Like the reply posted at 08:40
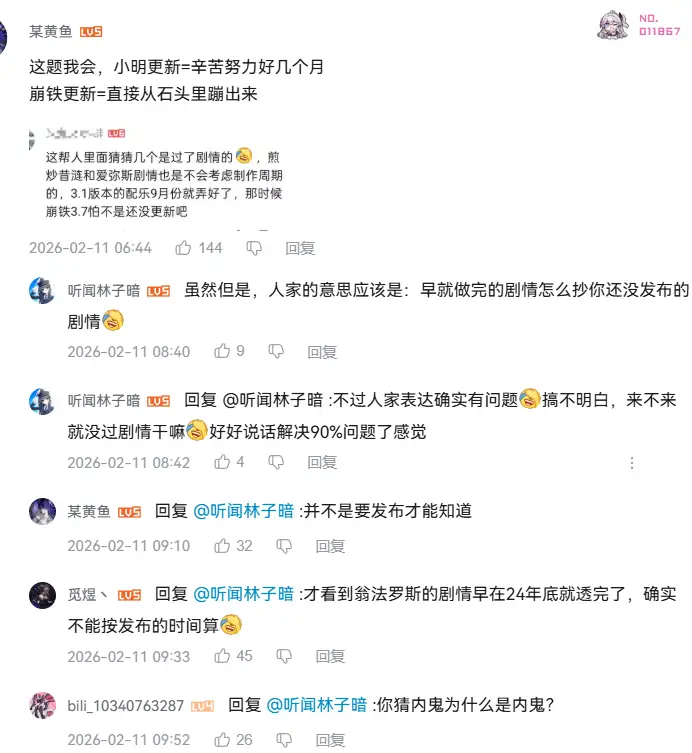 222,352
